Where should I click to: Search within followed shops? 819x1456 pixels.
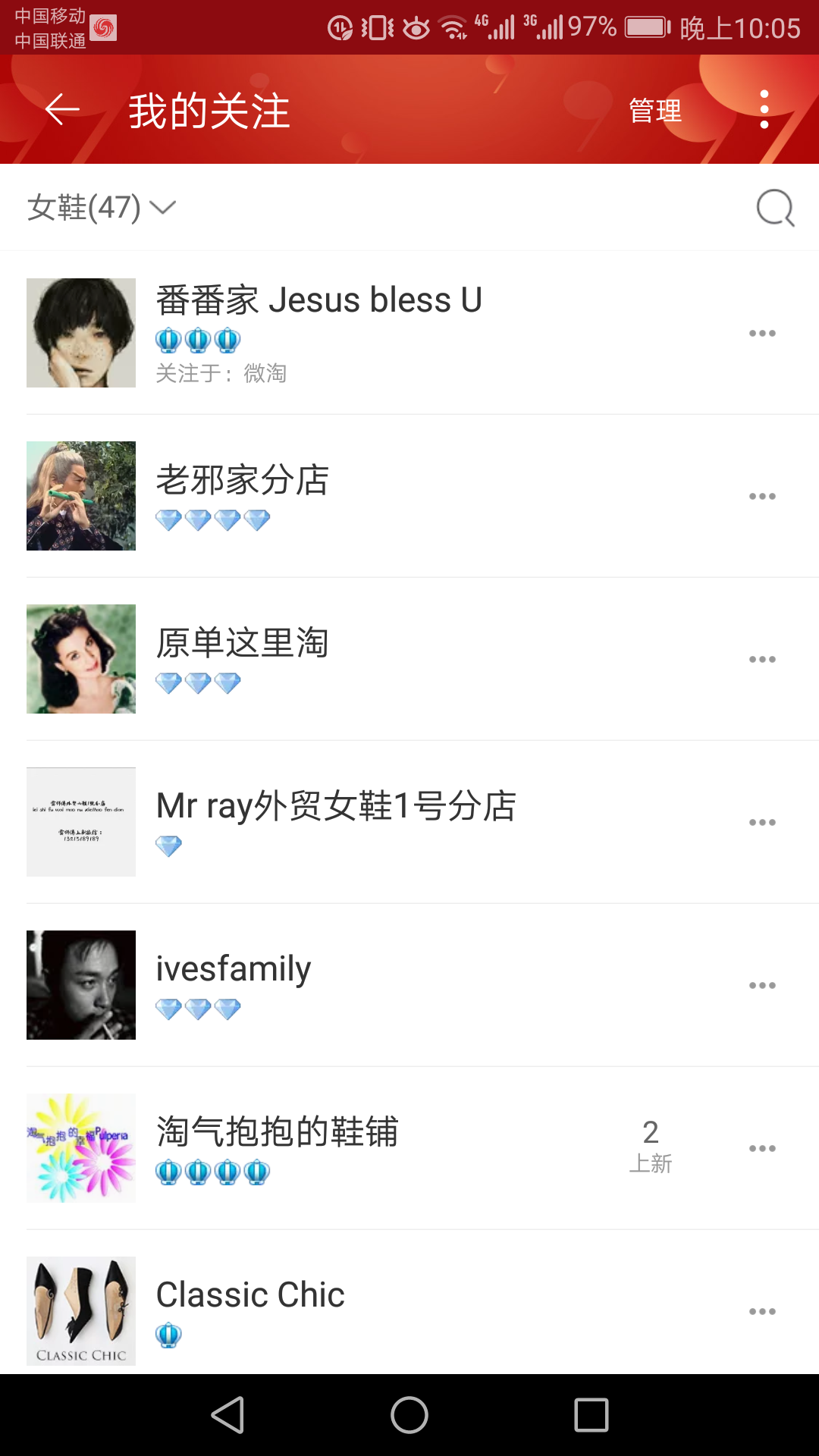pyautogui.click(x=775, y=208)
